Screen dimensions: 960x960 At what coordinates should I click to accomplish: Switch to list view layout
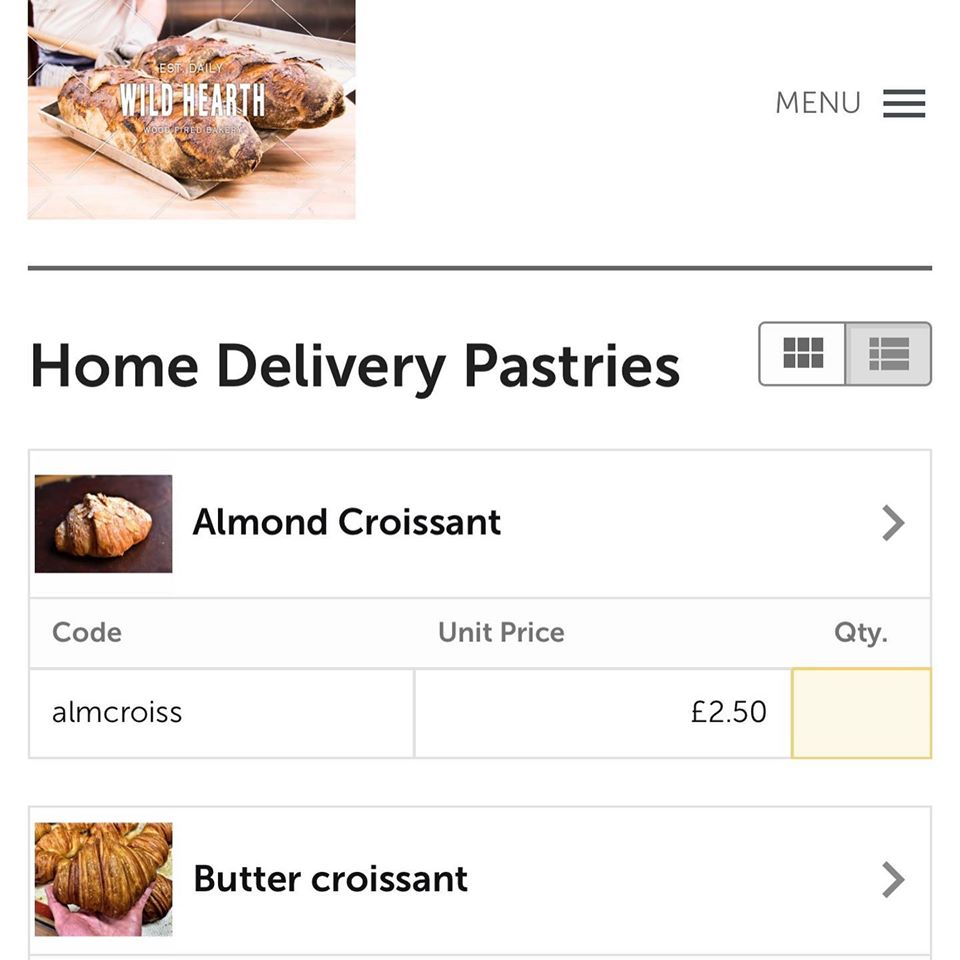point(888,353)
